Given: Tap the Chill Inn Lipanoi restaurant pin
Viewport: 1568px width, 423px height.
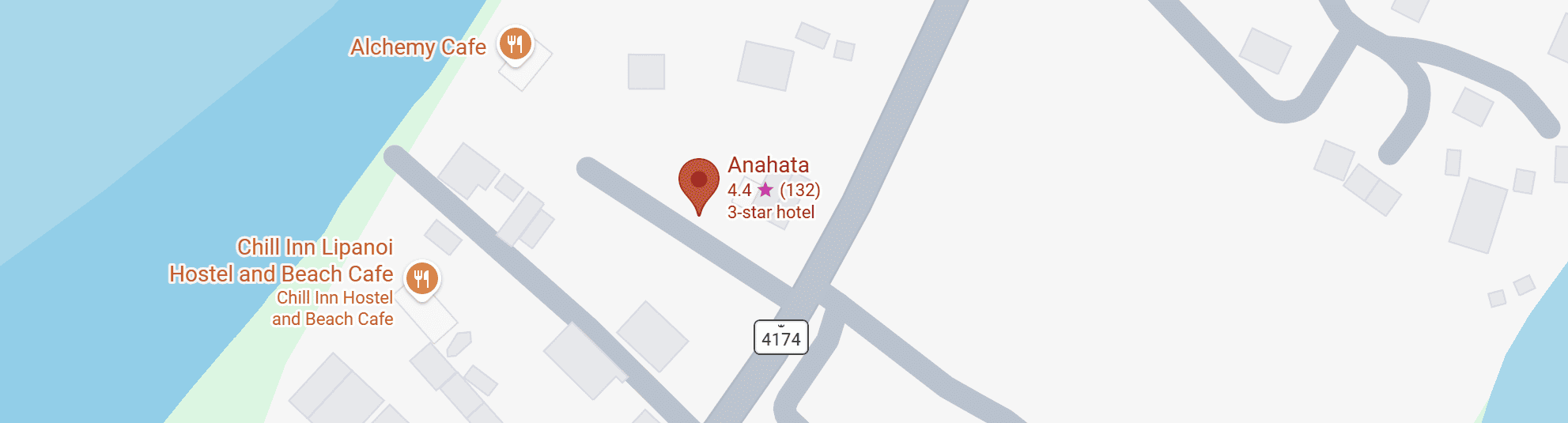Looking at the screenshot, I should [x=422, y=278].
